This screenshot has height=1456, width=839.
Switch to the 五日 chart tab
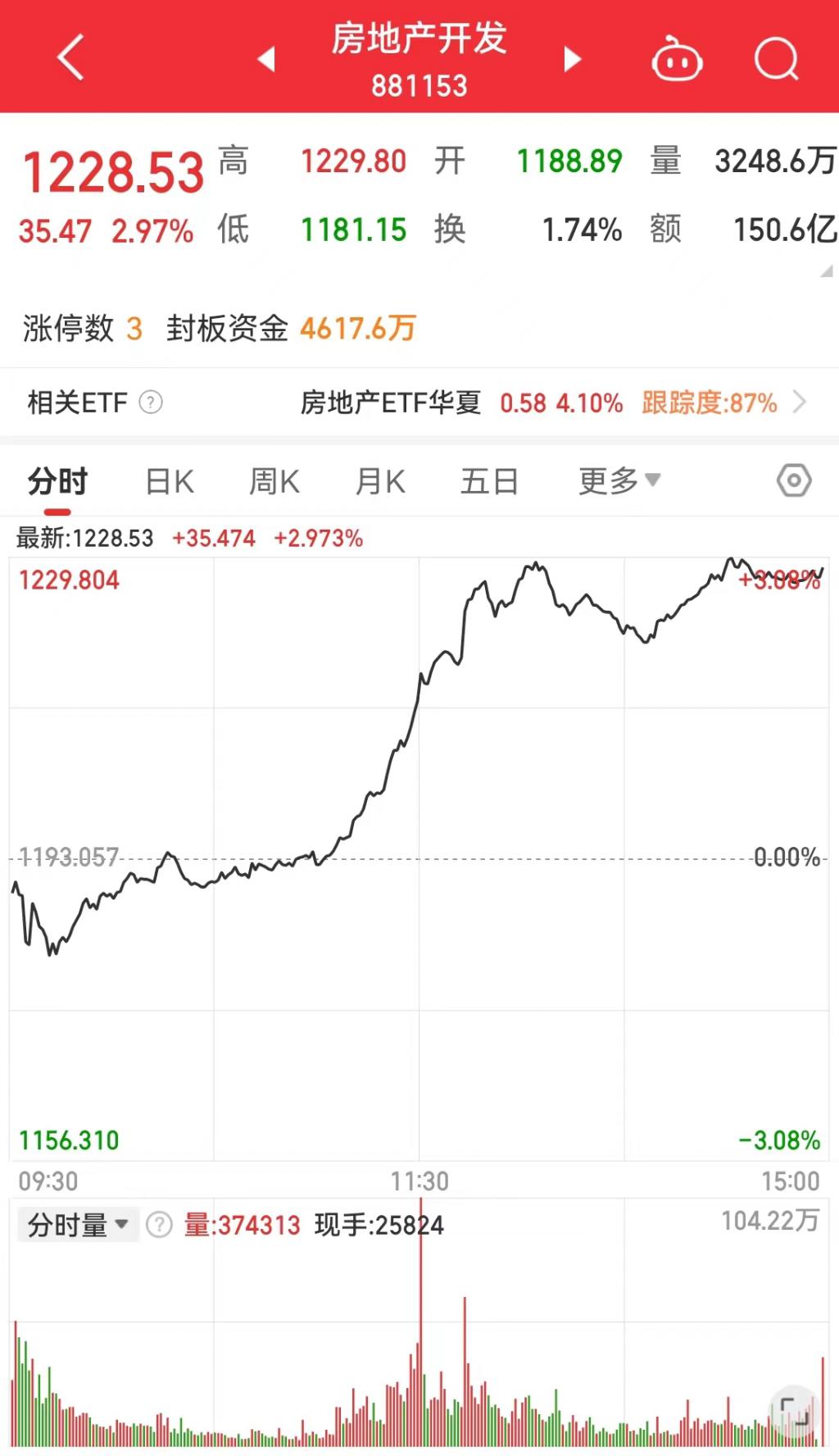(489, 481)
